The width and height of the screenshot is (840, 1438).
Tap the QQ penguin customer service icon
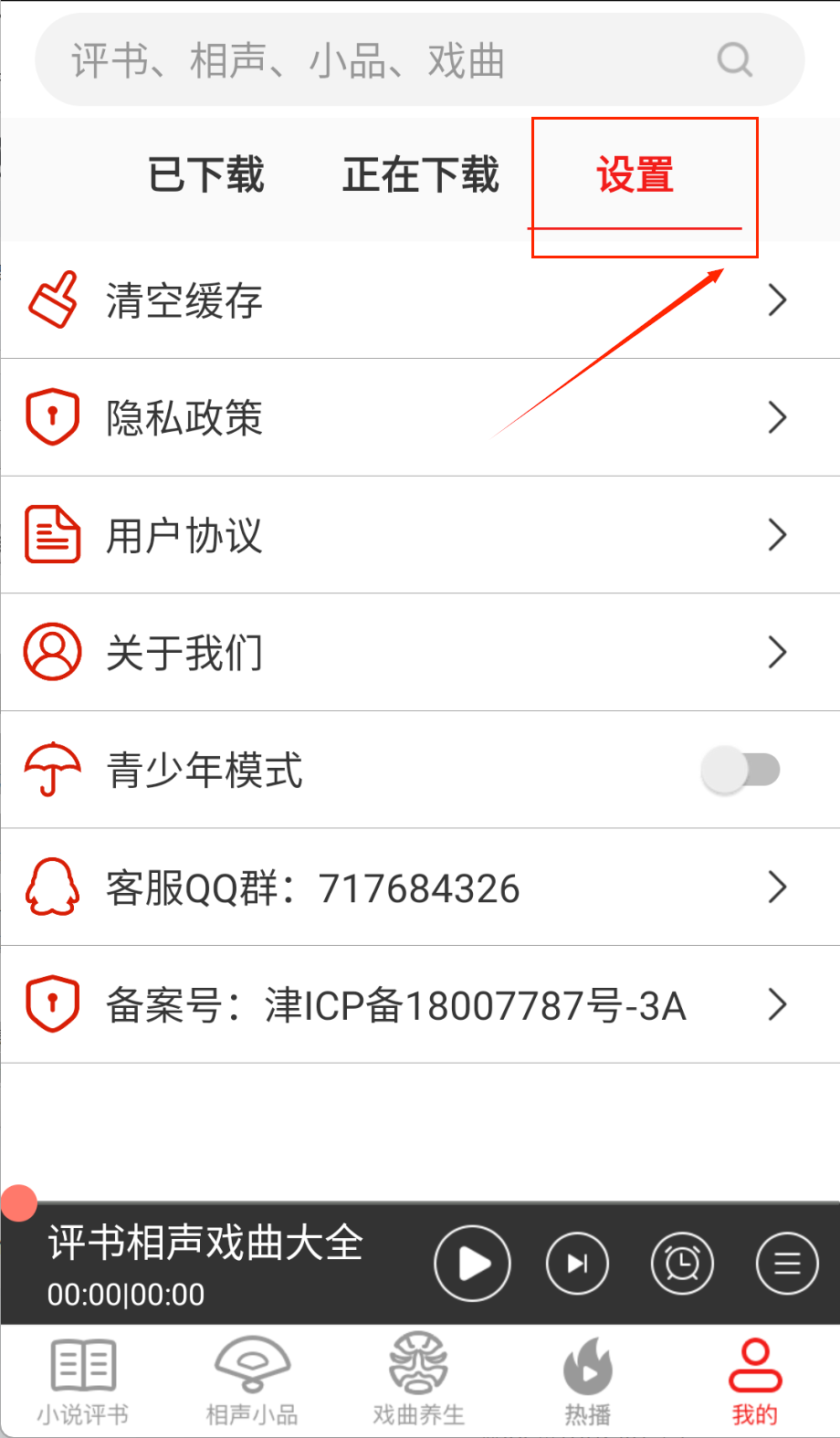point(52,887)
